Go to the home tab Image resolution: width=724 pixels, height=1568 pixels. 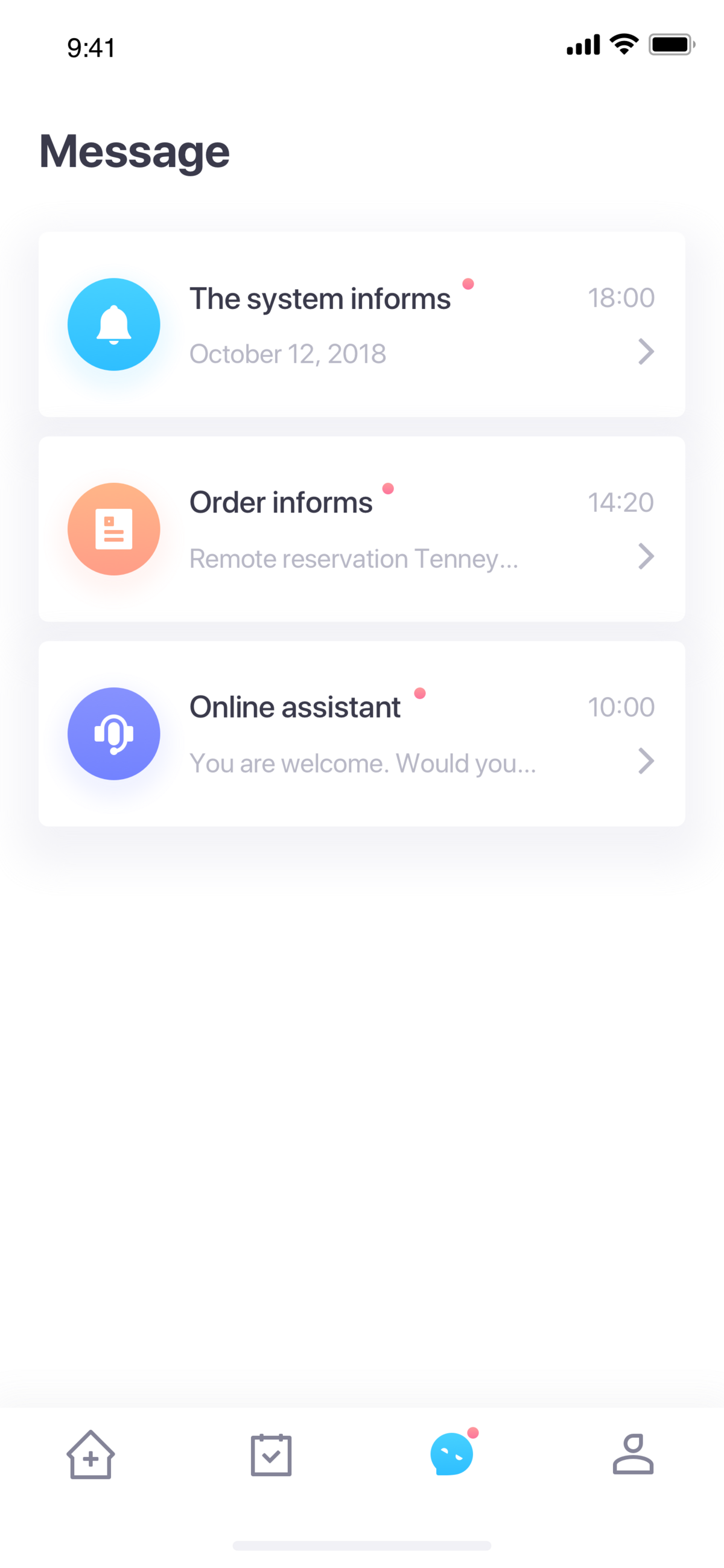(x=91, y=1454)
